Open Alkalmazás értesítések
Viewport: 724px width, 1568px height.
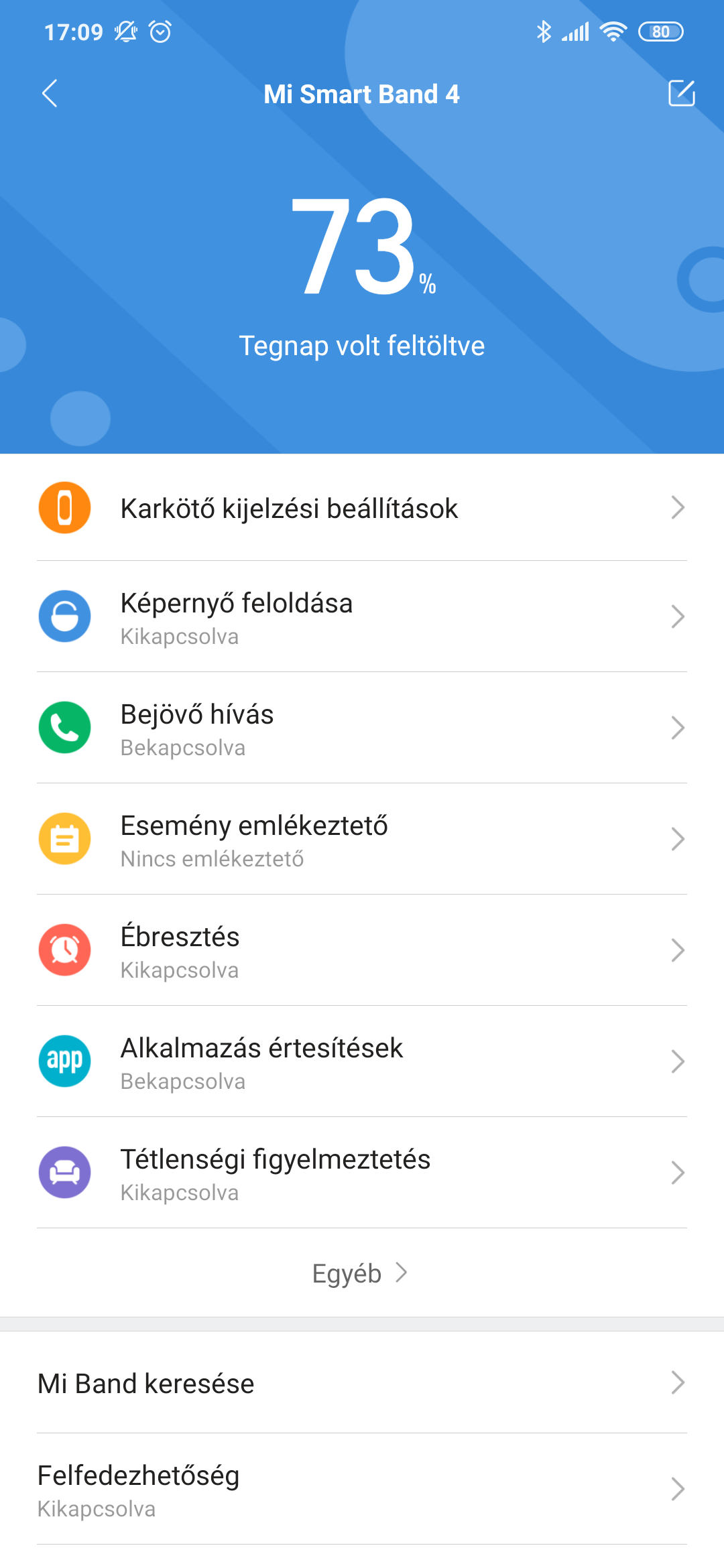[x=362, y=1062]
